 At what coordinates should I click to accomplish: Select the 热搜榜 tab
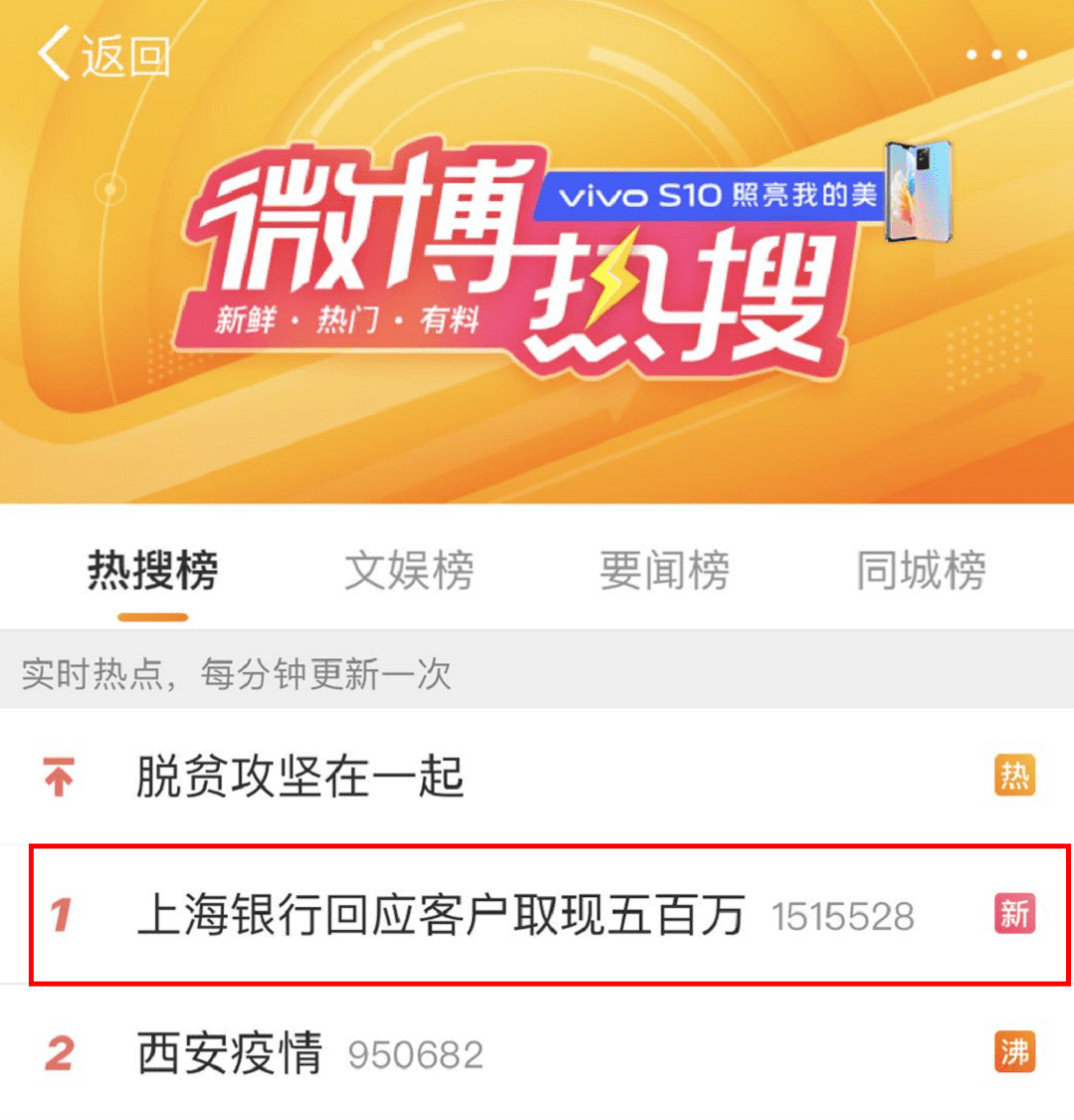tap(152, 572)
